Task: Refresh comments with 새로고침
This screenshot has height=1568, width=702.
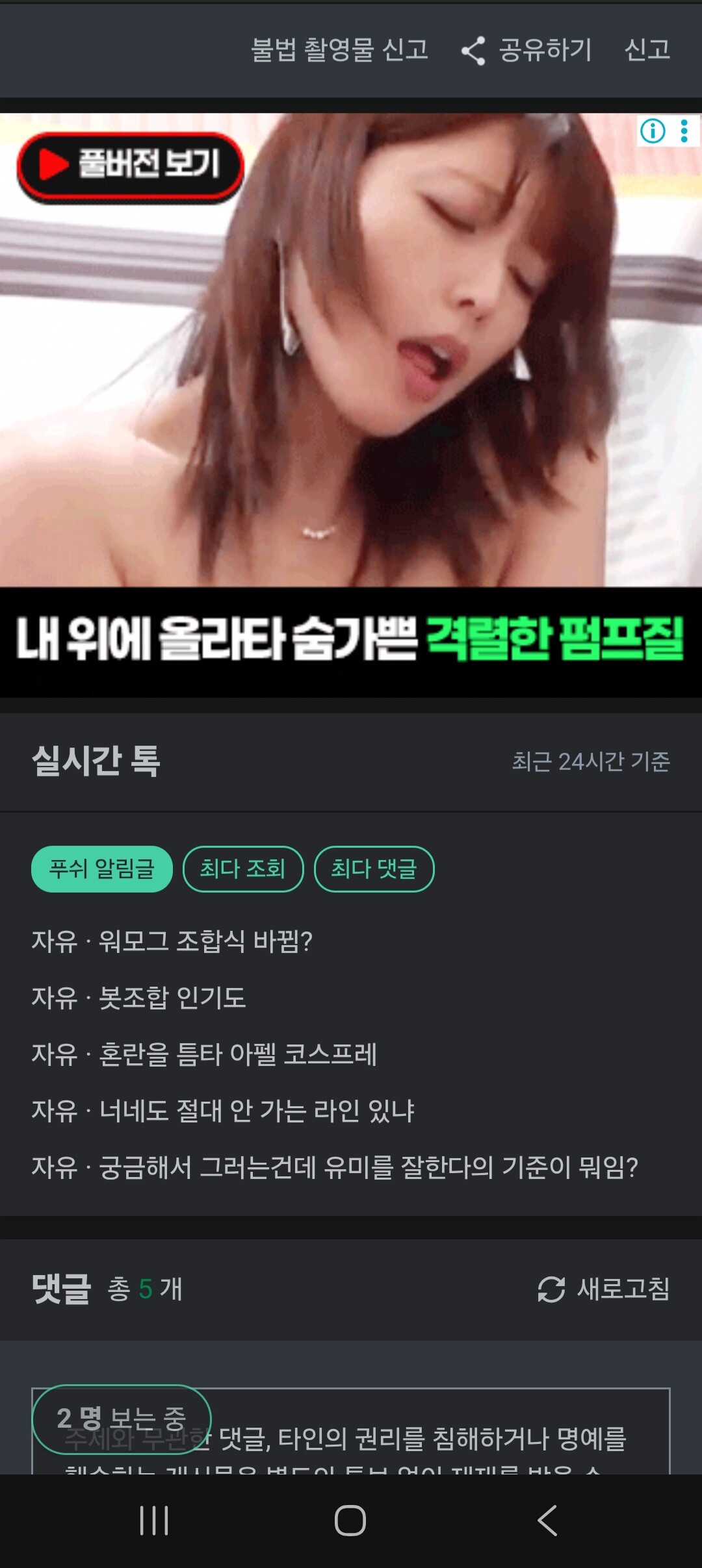Action: coord(604,1289)
